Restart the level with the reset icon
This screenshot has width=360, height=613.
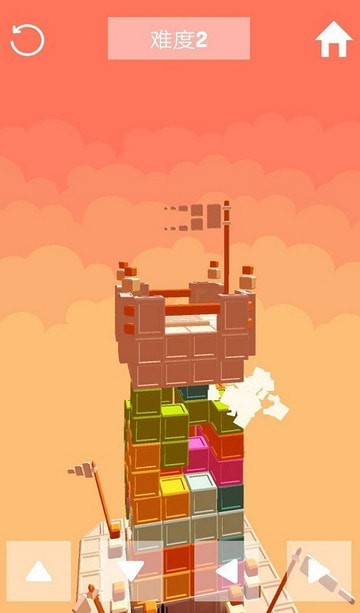click(x=27, y=40)
